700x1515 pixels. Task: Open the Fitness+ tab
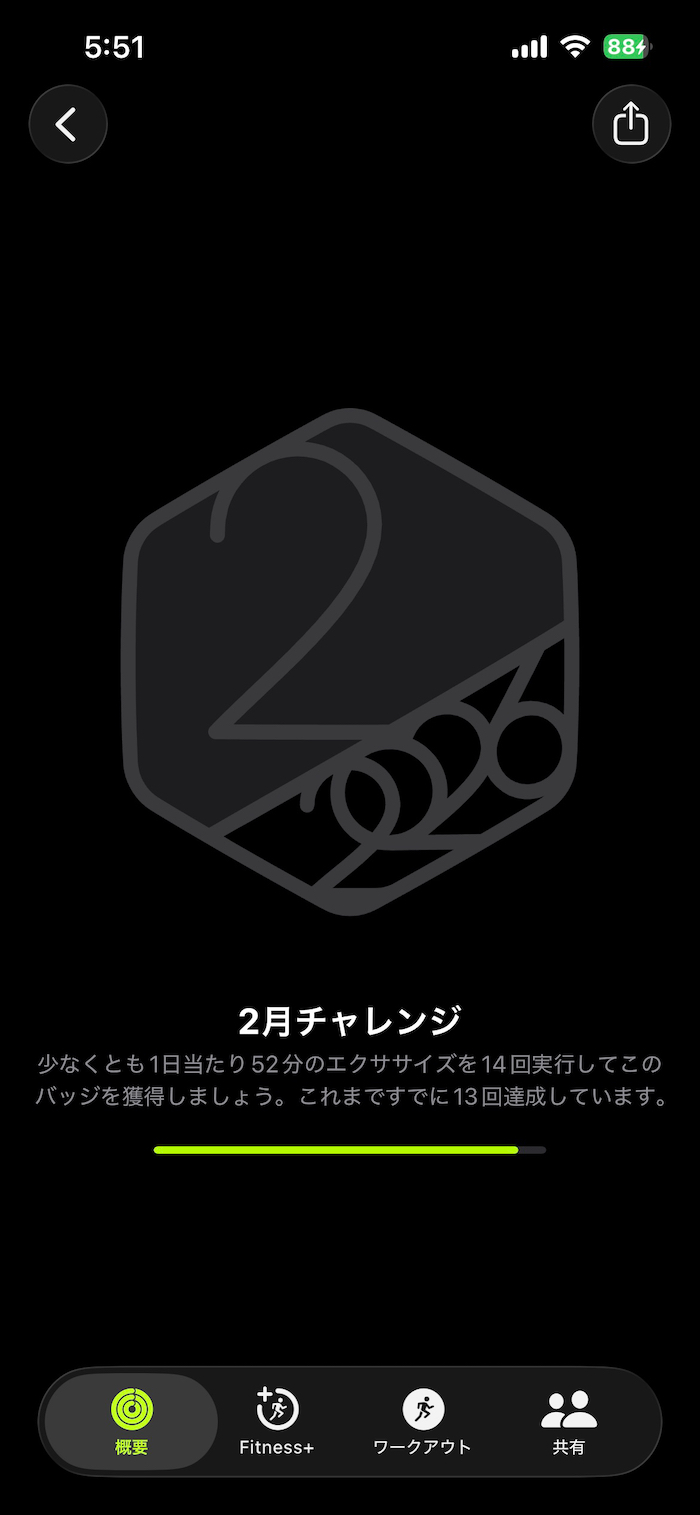click(277, 1421)
